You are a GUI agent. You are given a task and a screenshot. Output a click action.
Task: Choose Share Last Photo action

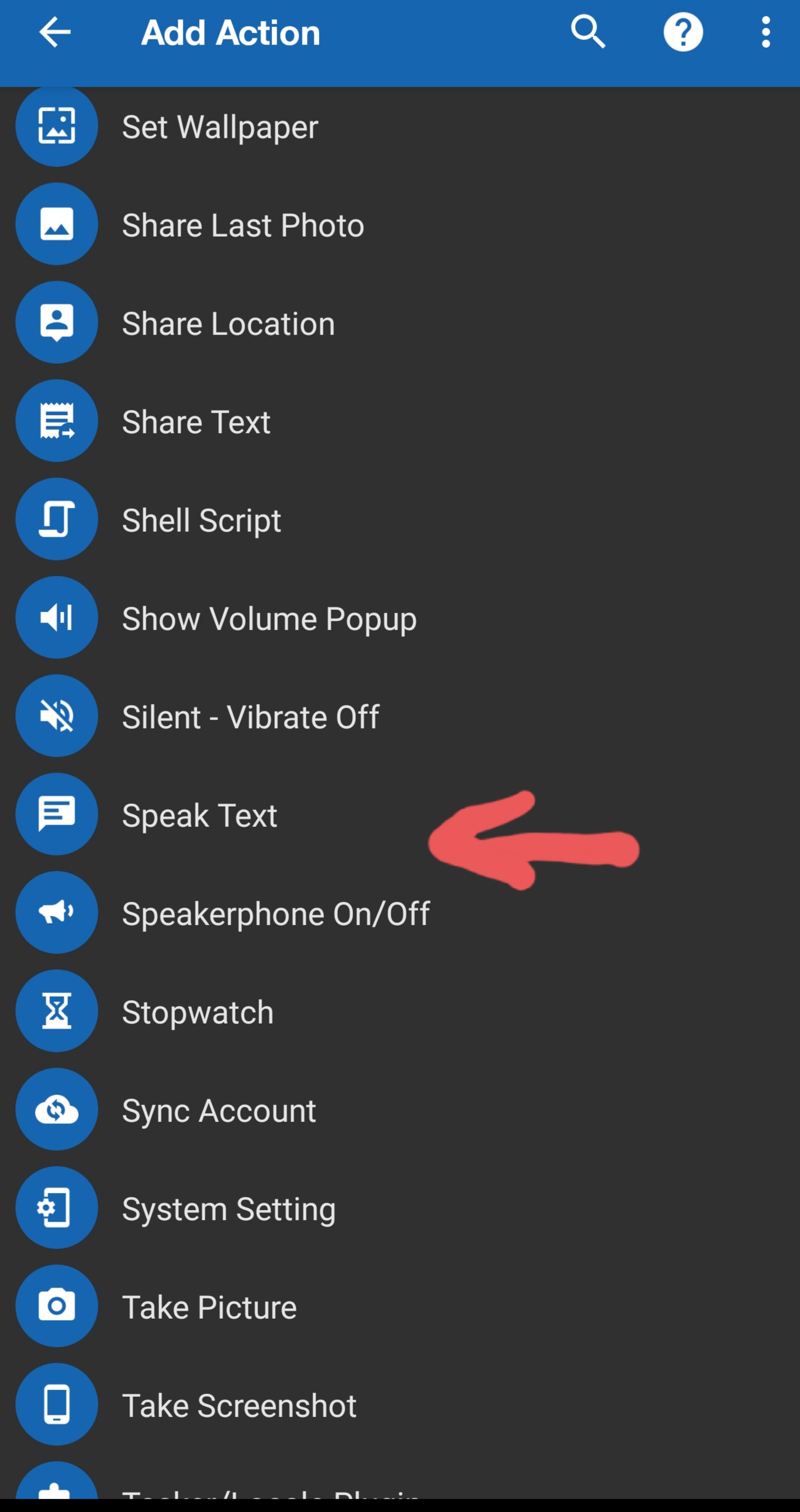[243, 225]
